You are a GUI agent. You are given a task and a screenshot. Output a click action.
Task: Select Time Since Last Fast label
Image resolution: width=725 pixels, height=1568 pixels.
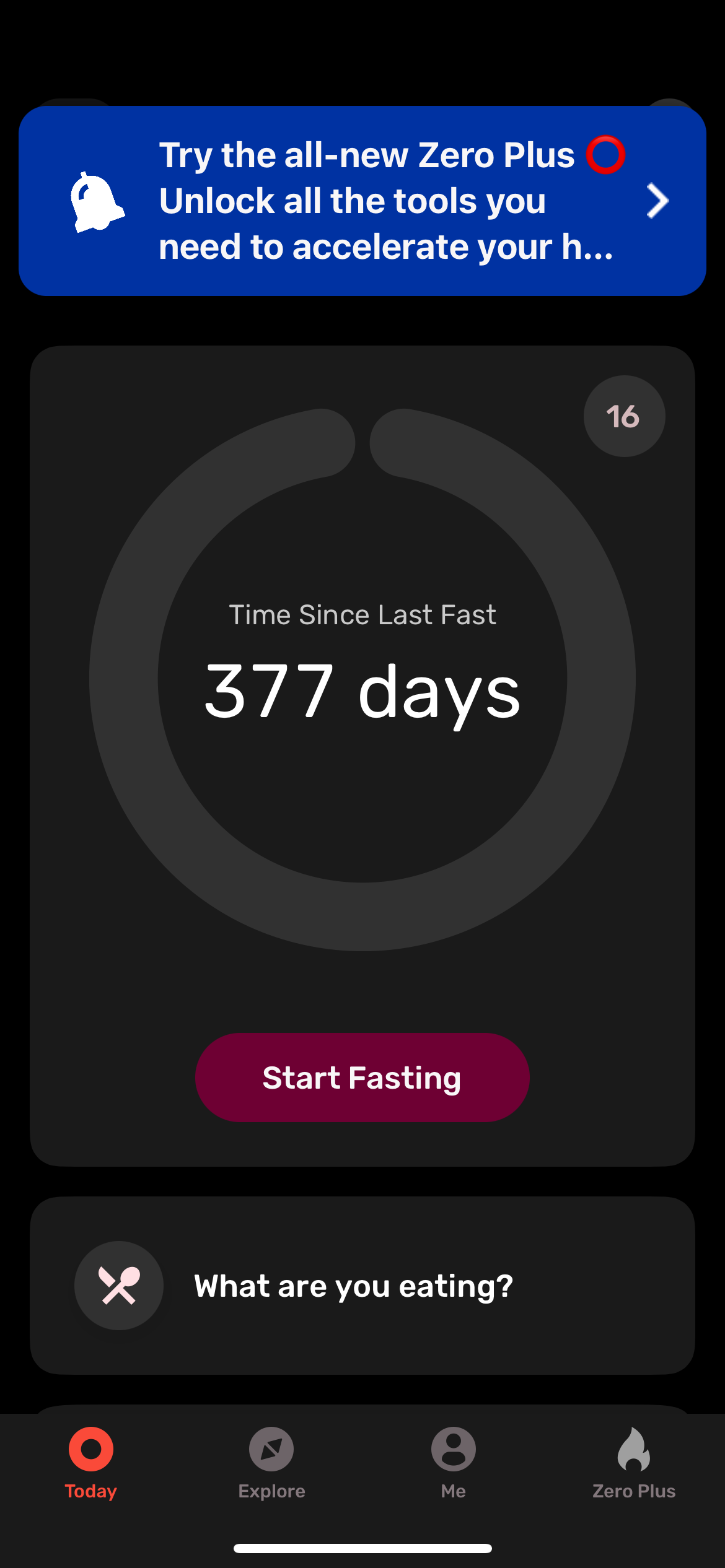362,614
